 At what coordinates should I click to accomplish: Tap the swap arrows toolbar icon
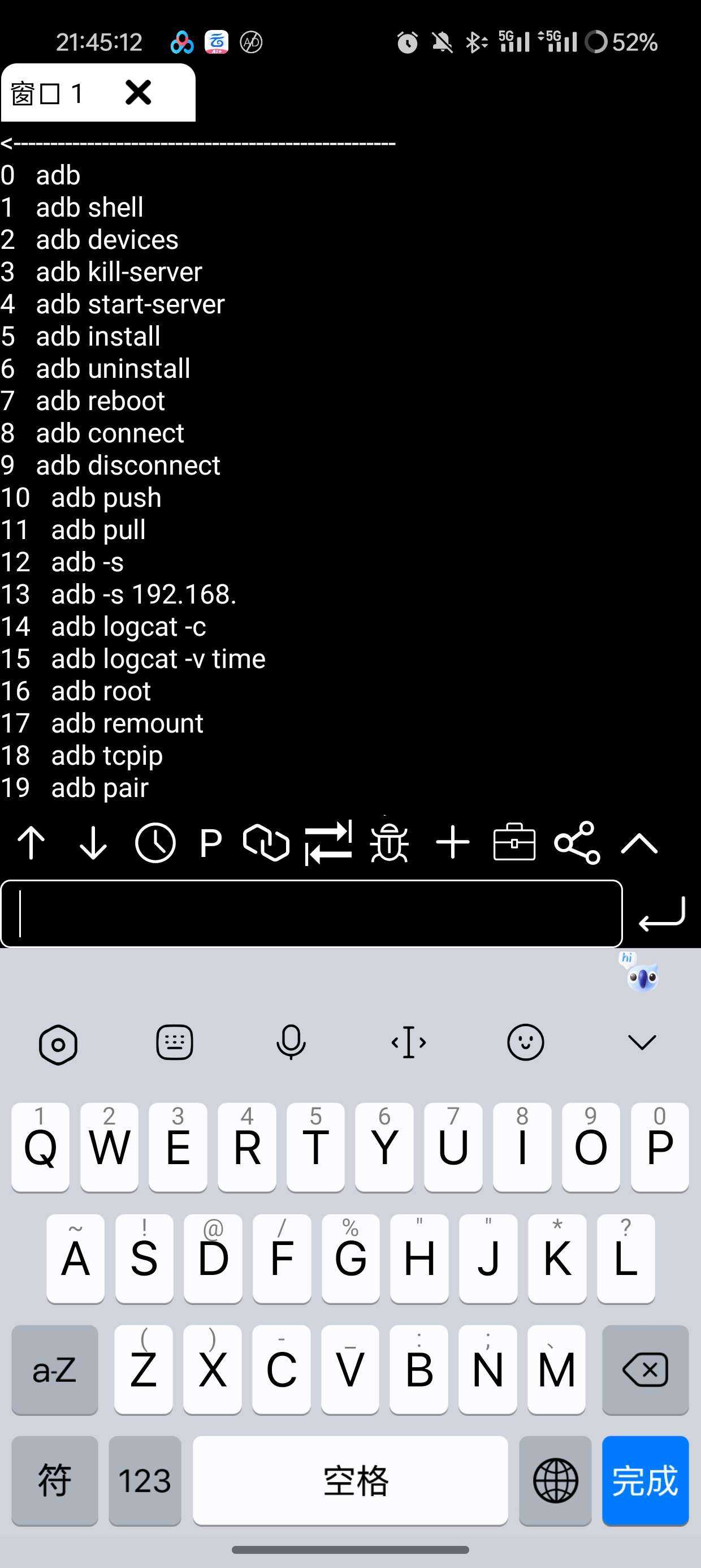328,843
